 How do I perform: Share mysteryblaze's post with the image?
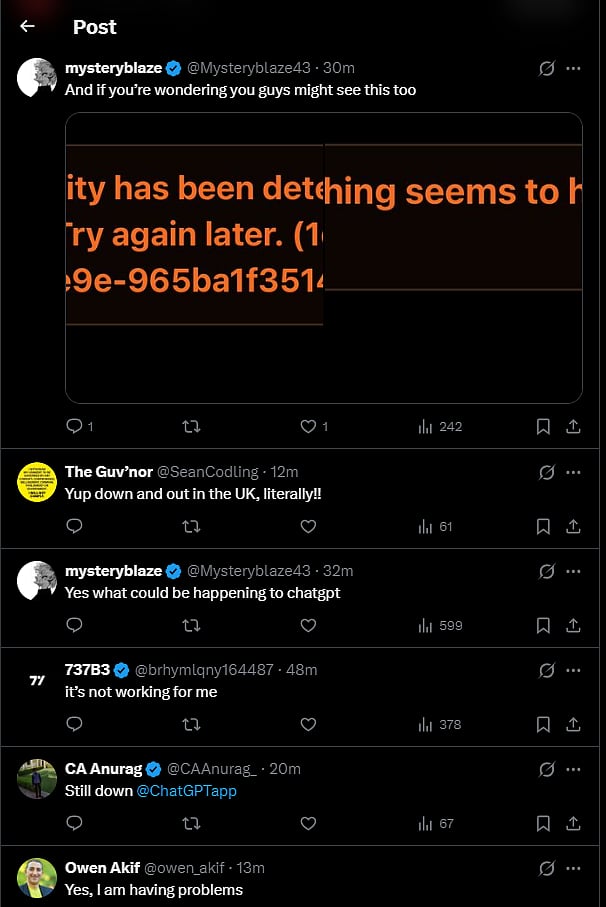[573, 426]
